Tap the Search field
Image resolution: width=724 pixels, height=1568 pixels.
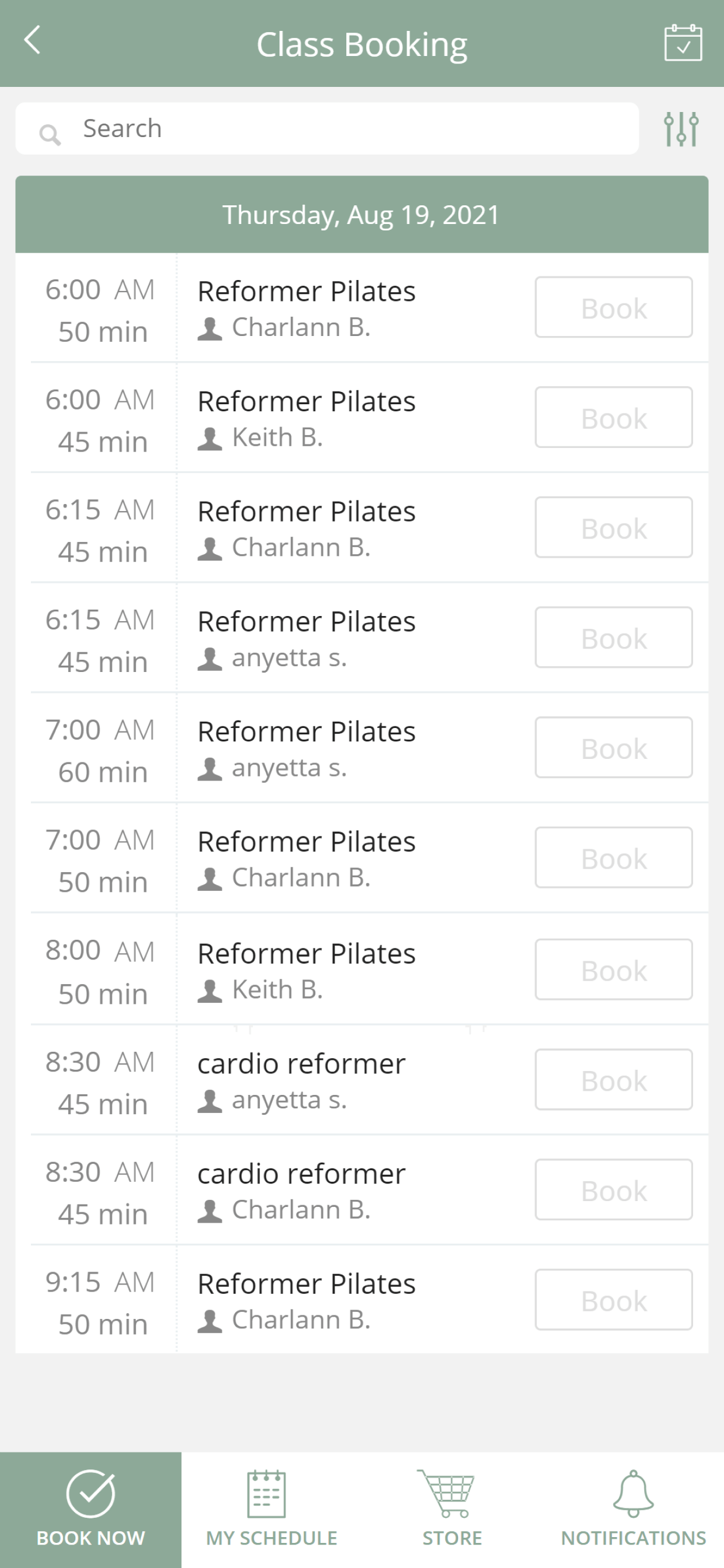[x=326, y=128]
